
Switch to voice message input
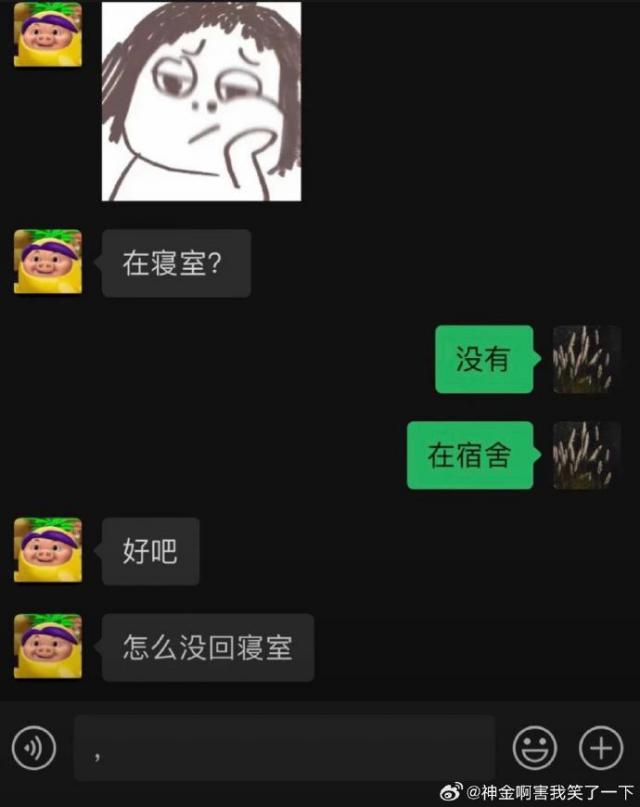[34, 747]
